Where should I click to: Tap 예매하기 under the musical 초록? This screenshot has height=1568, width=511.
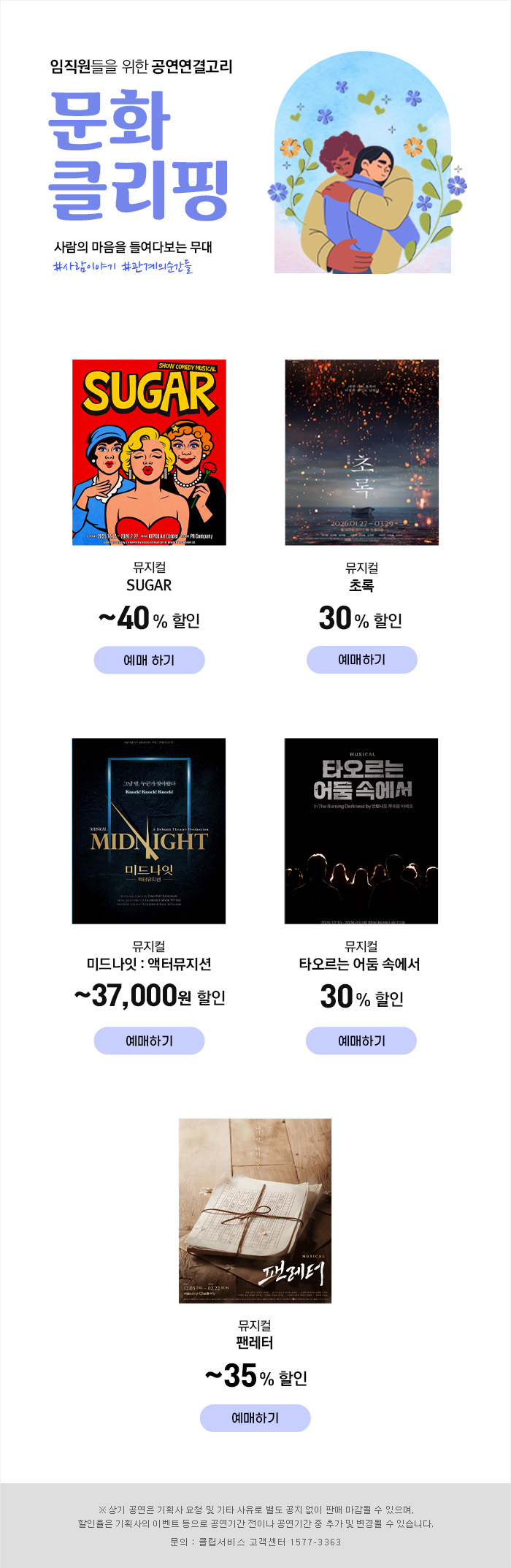click(x=361, y=659)
